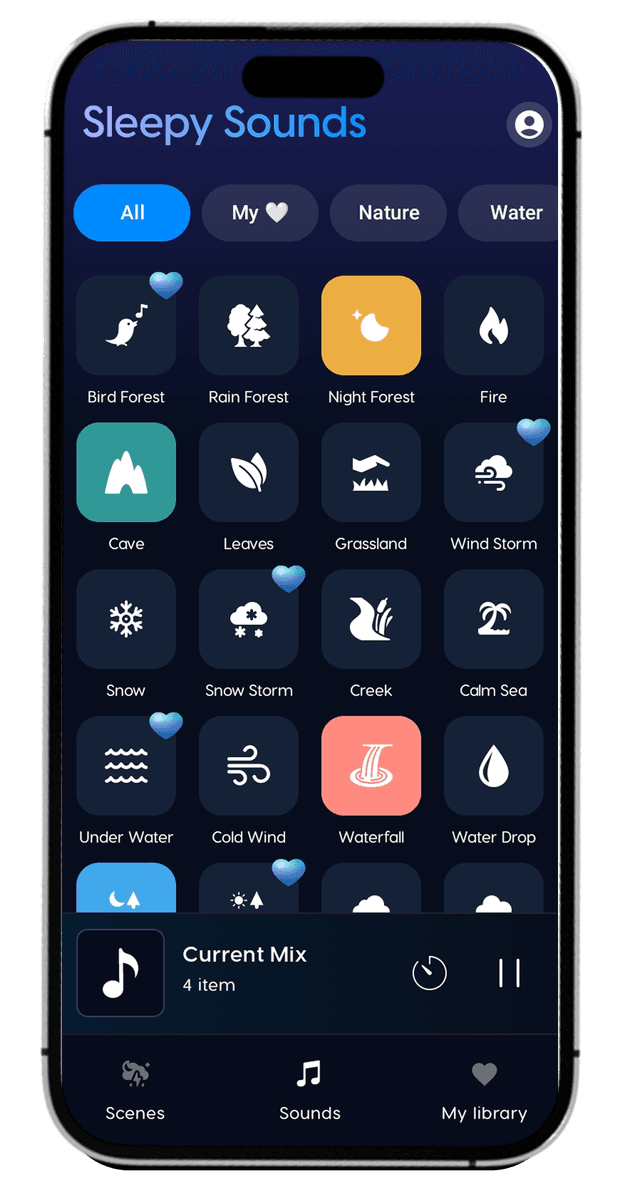Screen dimensions: 640x1182
Task: Select the All filter chip
Action: tap(132, 213)
